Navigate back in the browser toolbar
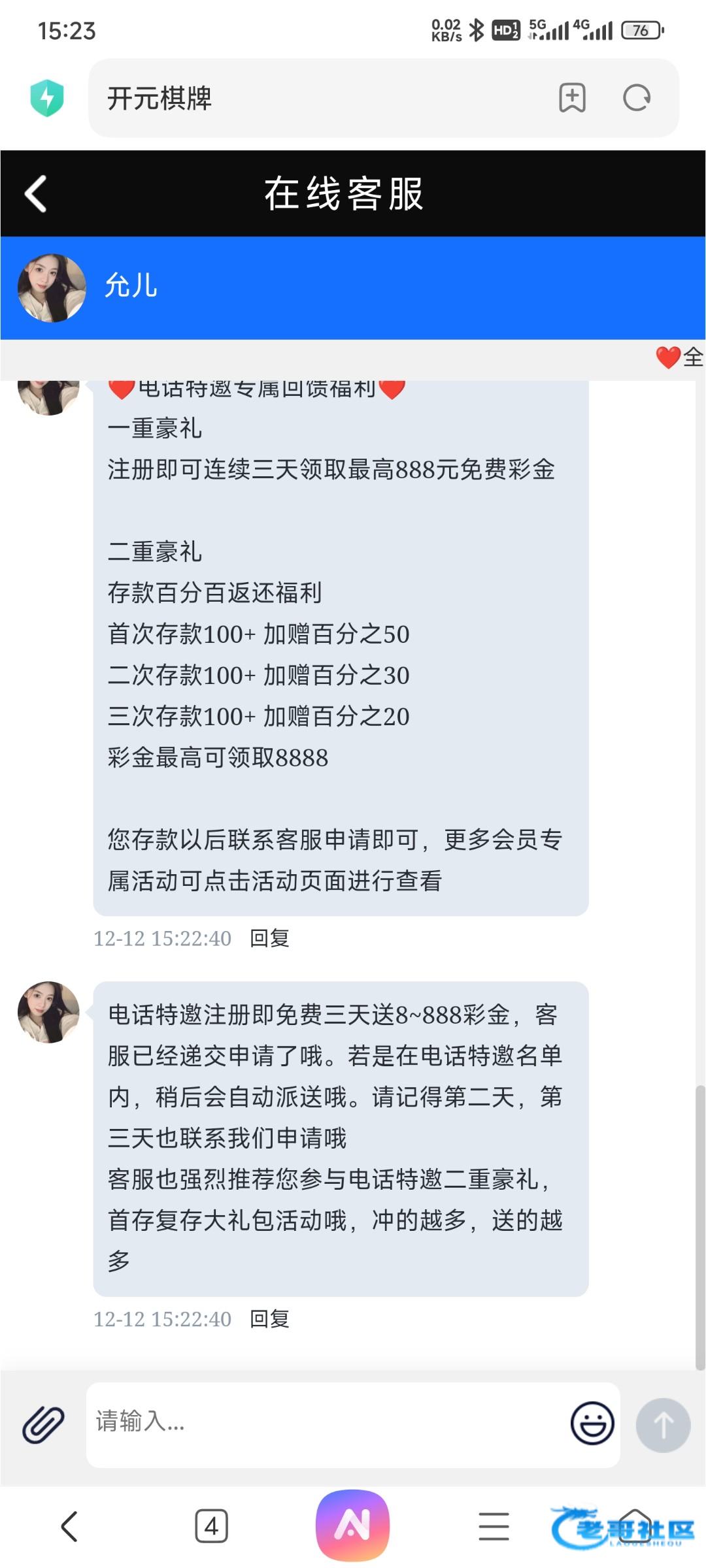This screenshot has width=706, height=1568. pyautogui.click(x=69, y=1527)
